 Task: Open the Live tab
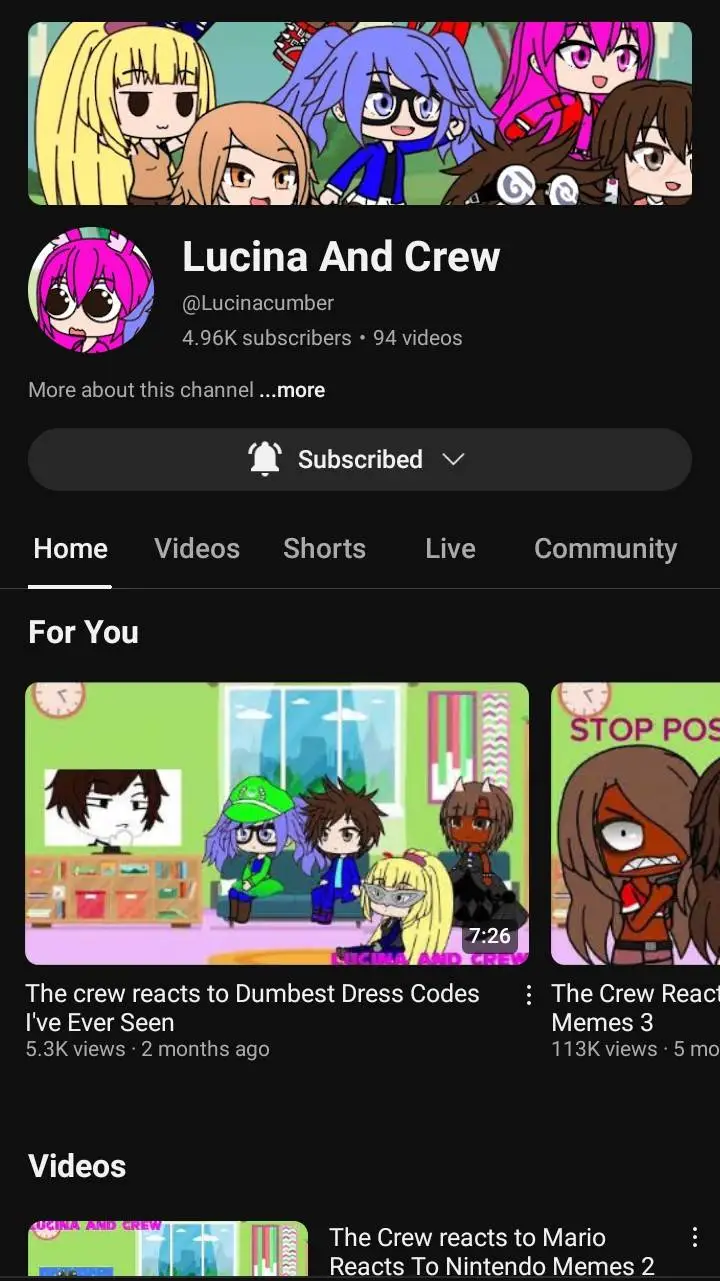tap(450, 548)
